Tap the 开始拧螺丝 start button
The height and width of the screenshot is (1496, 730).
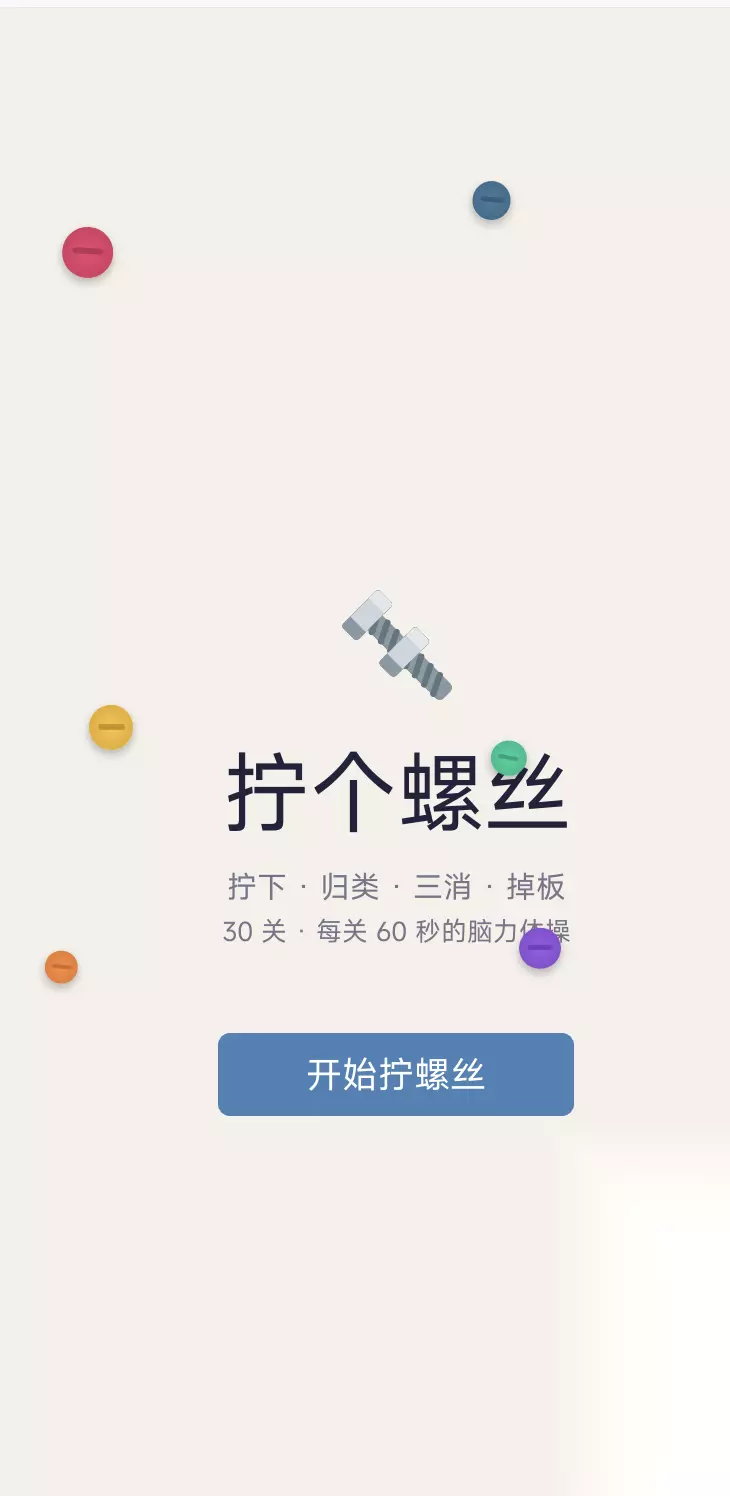tap(396, 1074)
